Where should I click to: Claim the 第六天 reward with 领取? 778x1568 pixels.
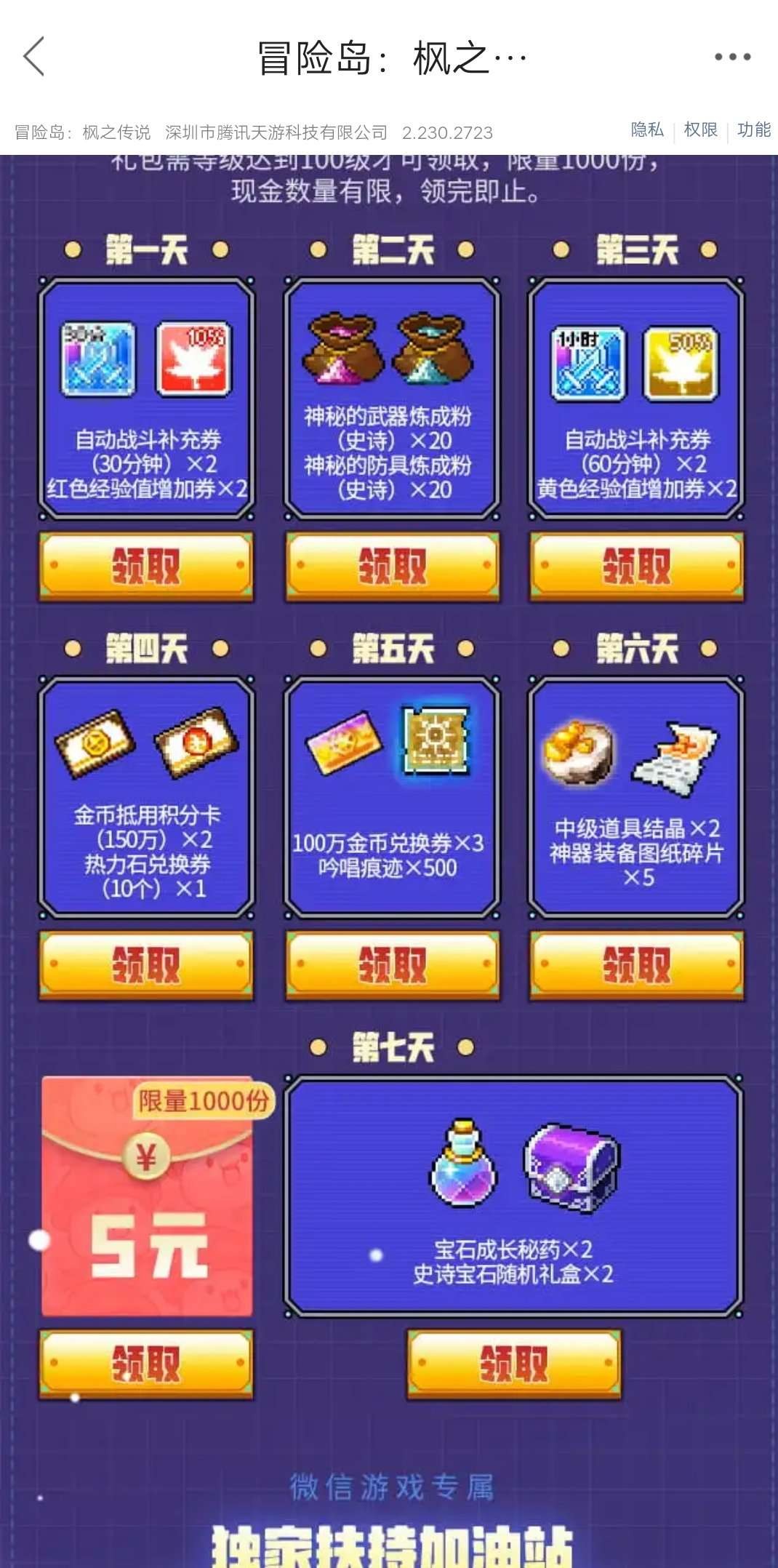[637, 965]
